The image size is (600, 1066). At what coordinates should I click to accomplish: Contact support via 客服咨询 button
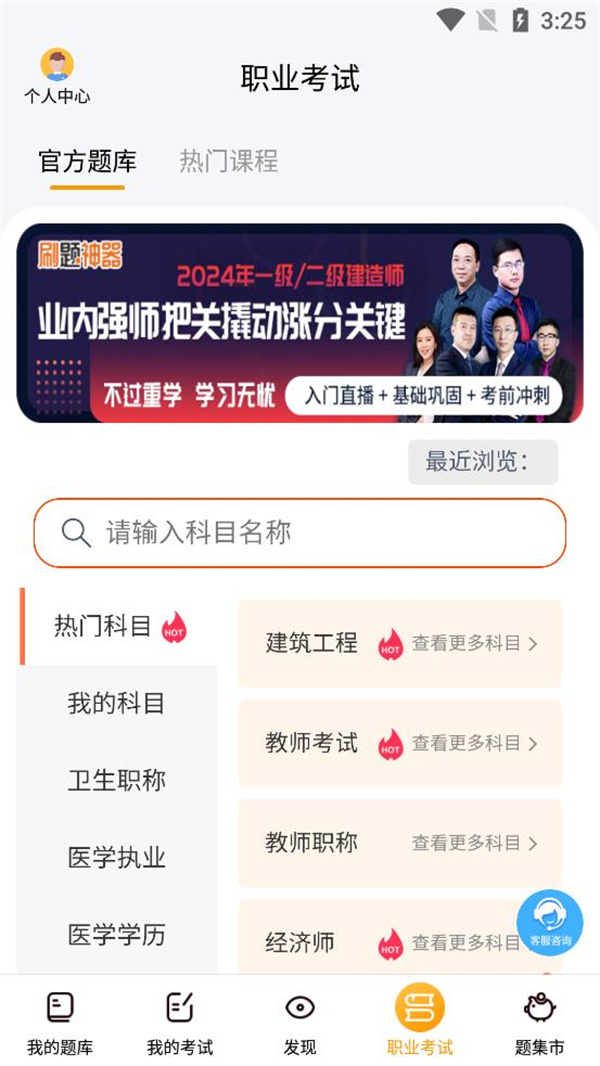pos(550,922)
